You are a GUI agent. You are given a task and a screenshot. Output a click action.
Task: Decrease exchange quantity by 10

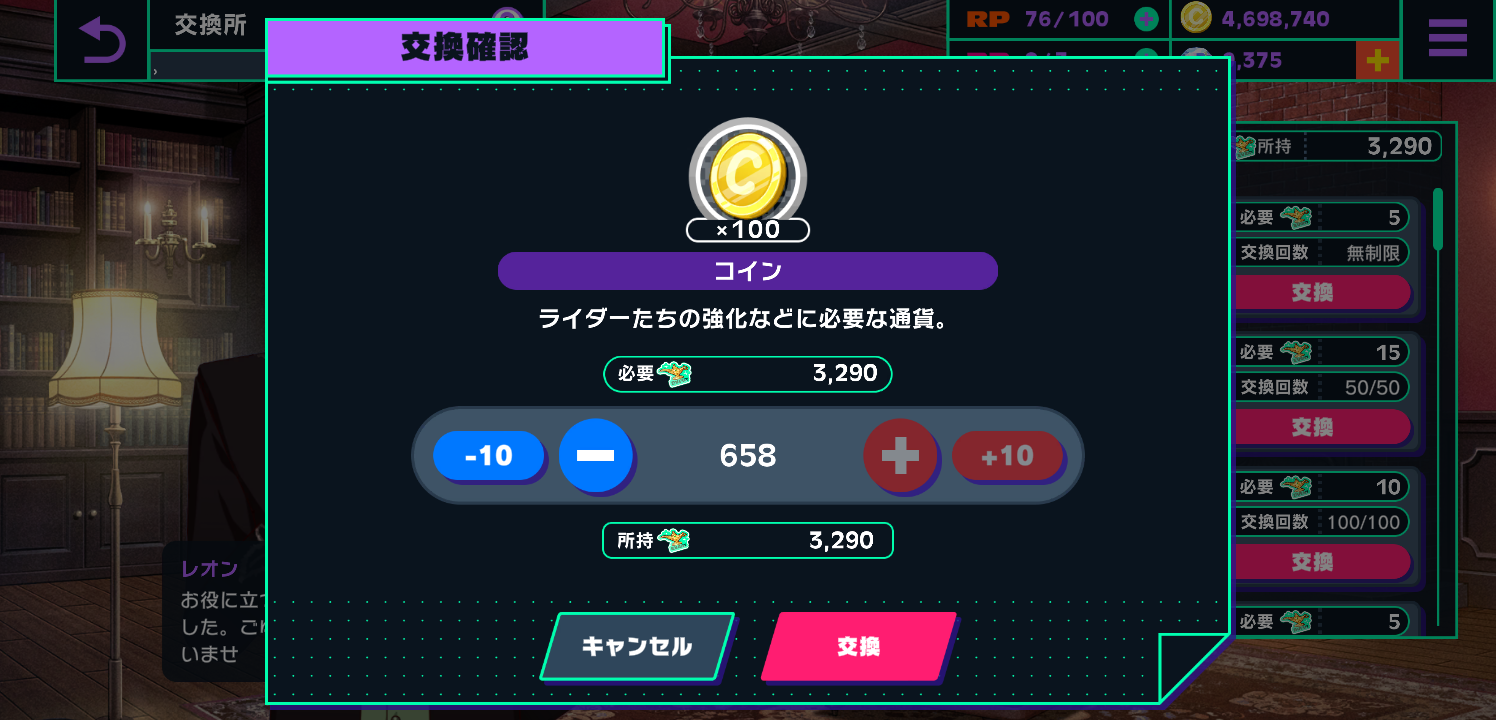pyautogui.click(x=489, y=456)
